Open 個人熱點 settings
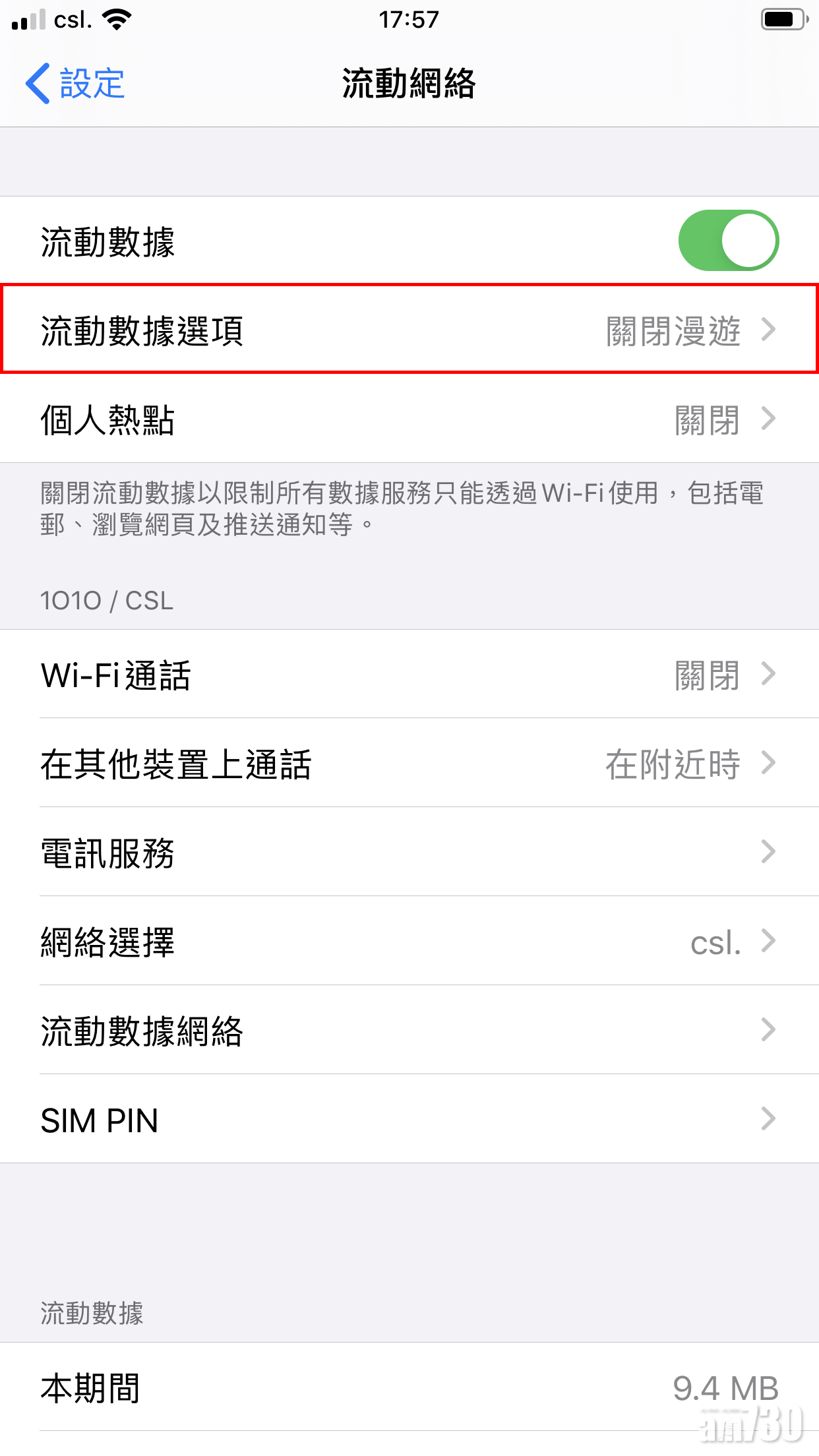819x1456 pixels. [409, 419]
